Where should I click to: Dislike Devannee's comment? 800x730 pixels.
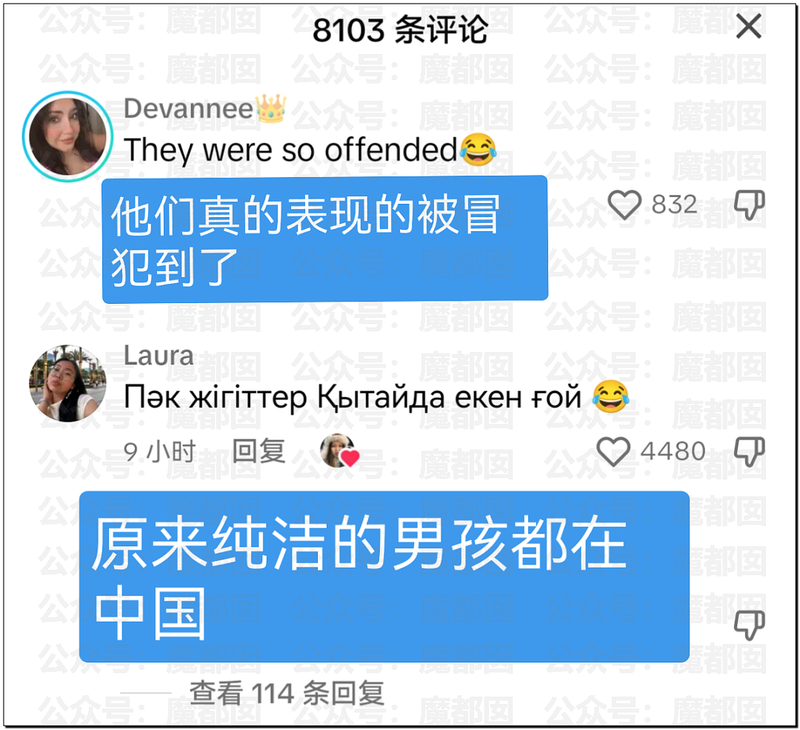749,206
